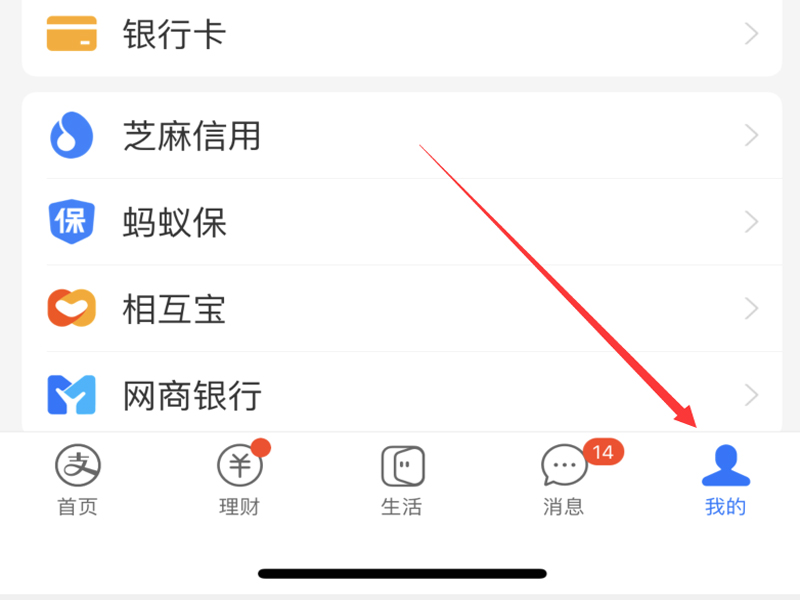Select the 我的 tab
The image size is (800, 600).
click(725, 480)
